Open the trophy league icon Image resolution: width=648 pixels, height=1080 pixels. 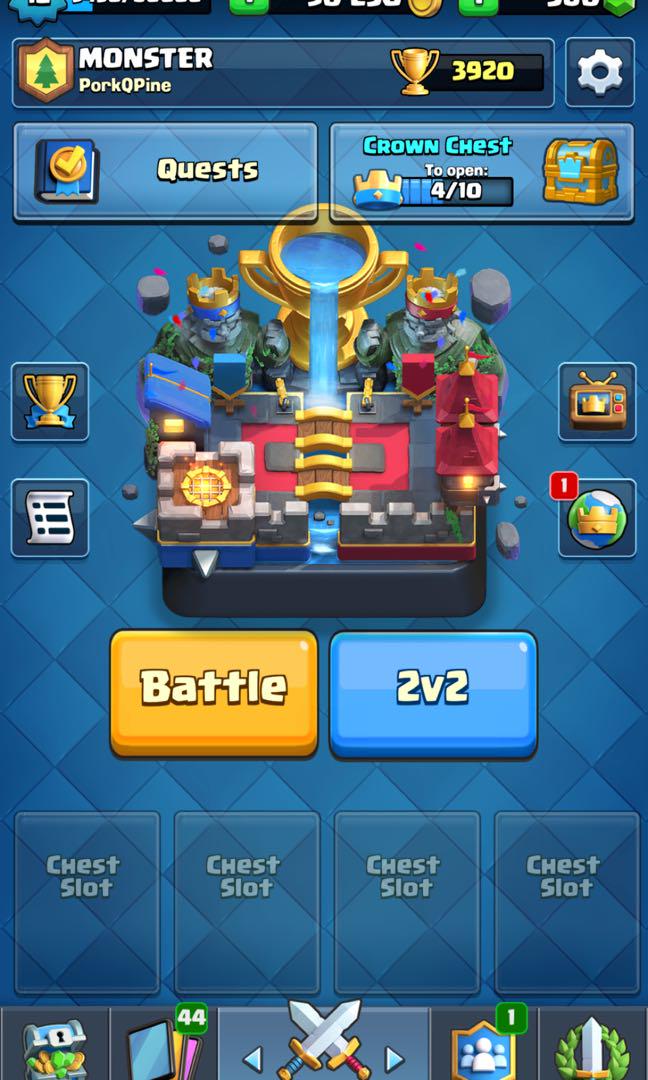pos(49,401)
